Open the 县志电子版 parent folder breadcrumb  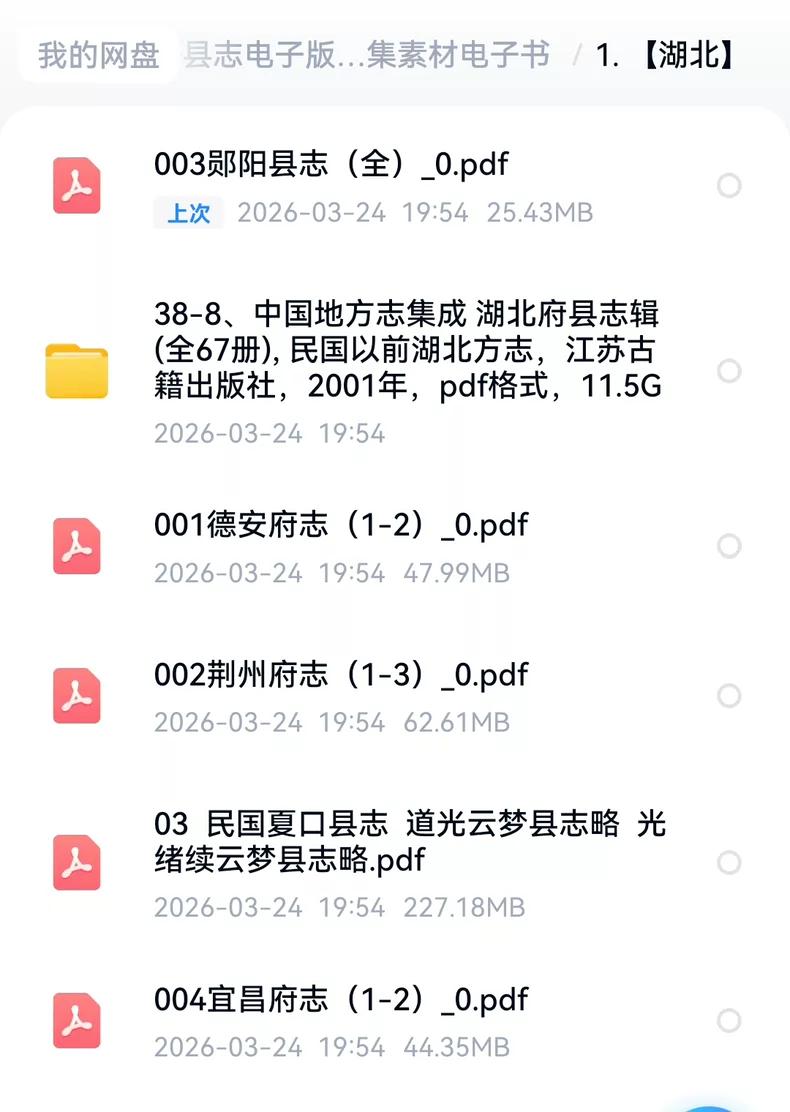point(366,55)
